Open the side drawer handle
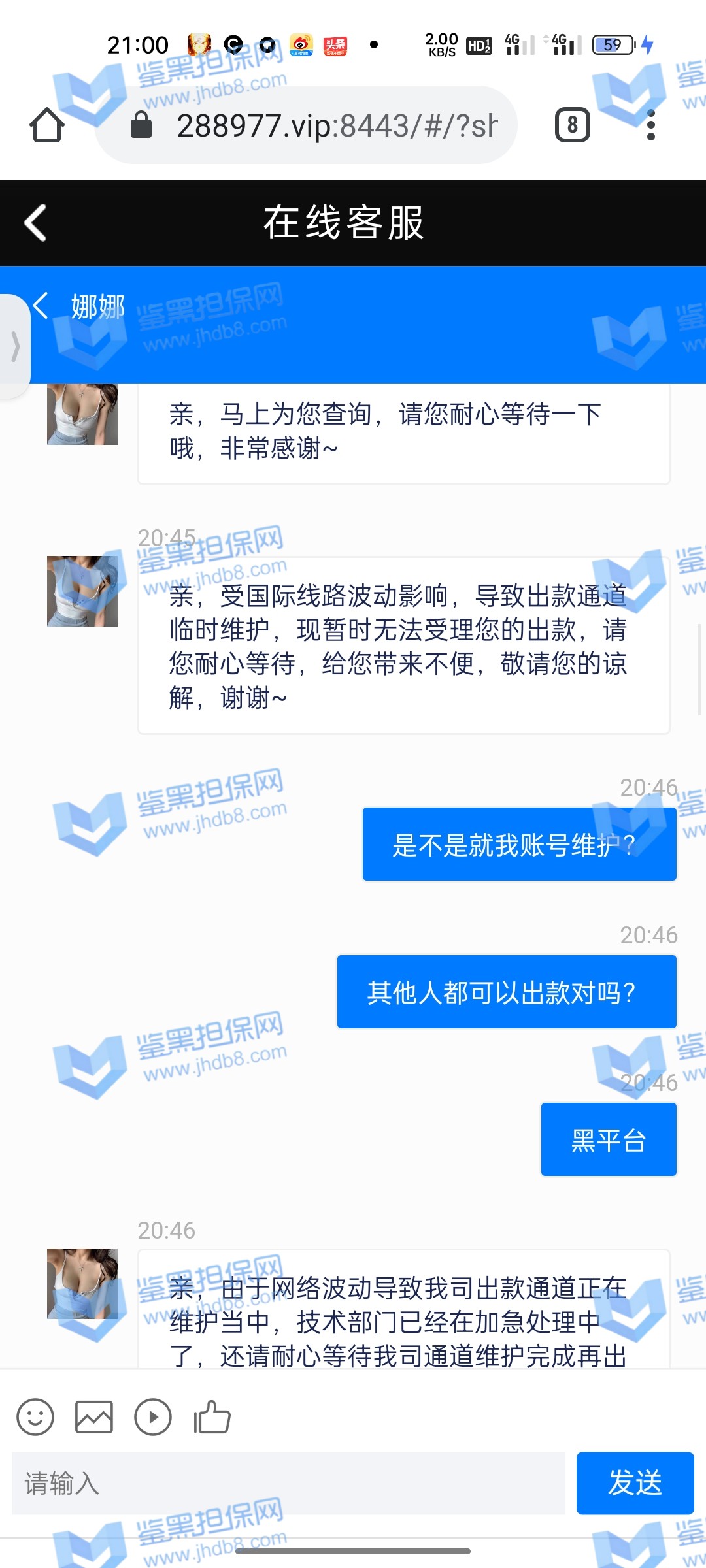The image size is (706, 1568). 14,345
